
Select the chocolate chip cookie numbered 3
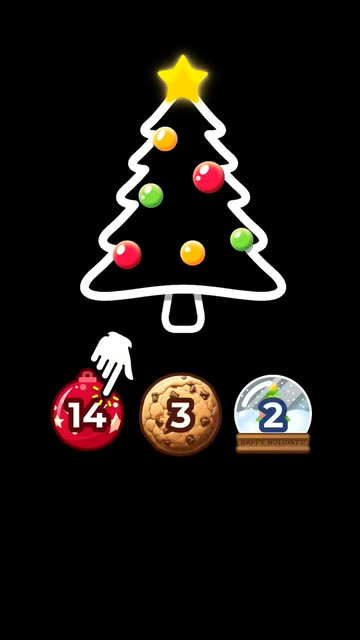pyautogui.click(x=180, y=414)
